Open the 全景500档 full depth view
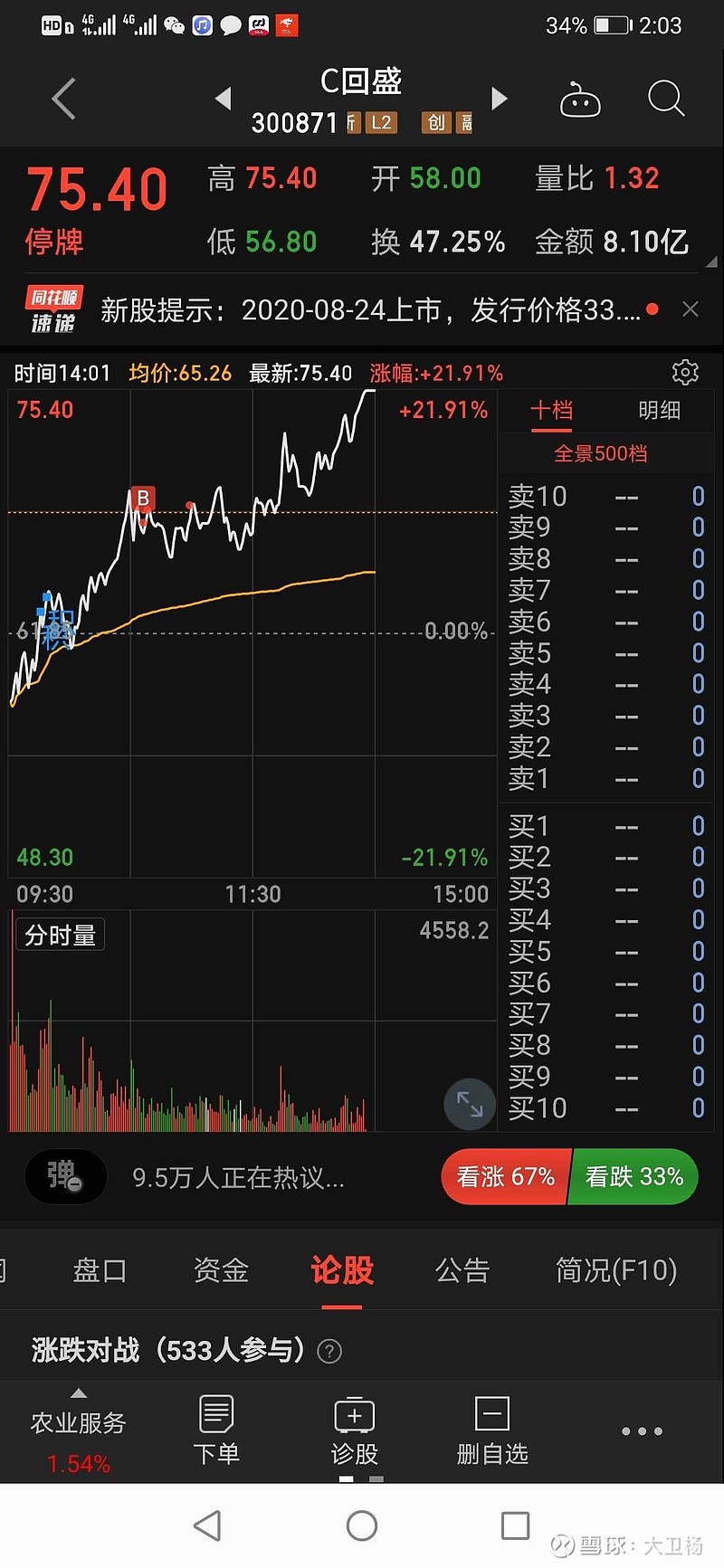Screen dimensions: 724x1568 (600, 453)
